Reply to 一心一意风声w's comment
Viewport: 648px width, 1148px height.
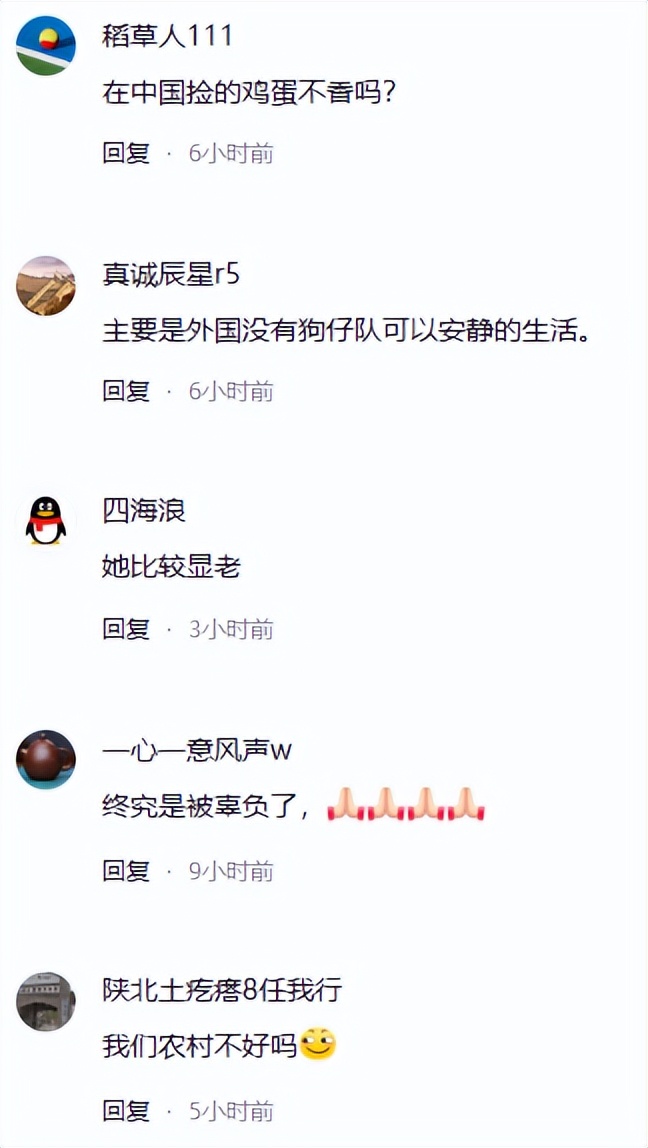[126, 871]
